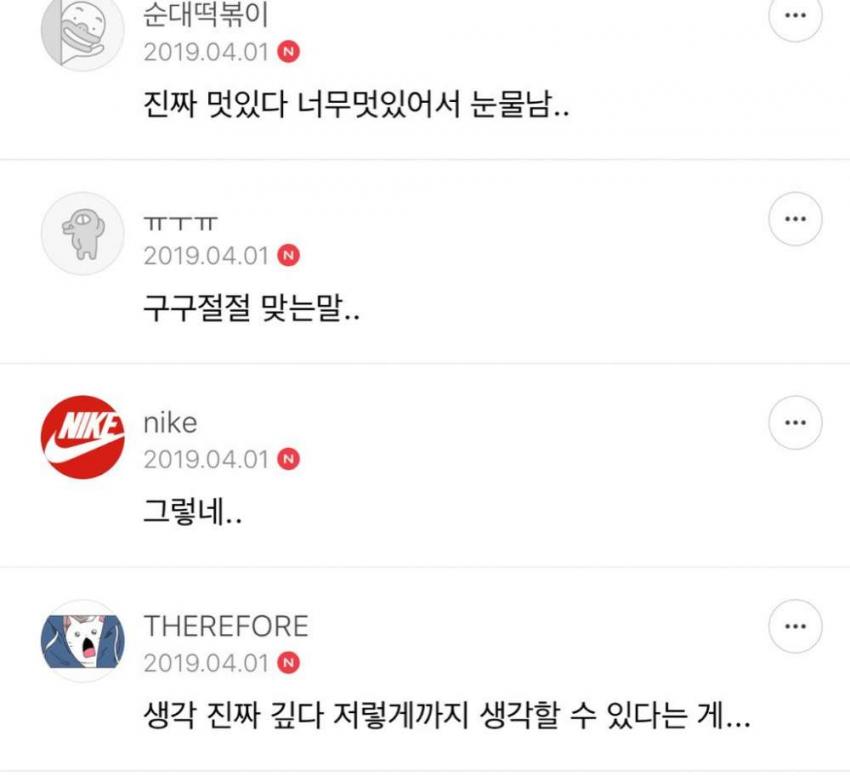Open more options for nike's comment
Screen dimensions: 850x781
pos(795,423)
